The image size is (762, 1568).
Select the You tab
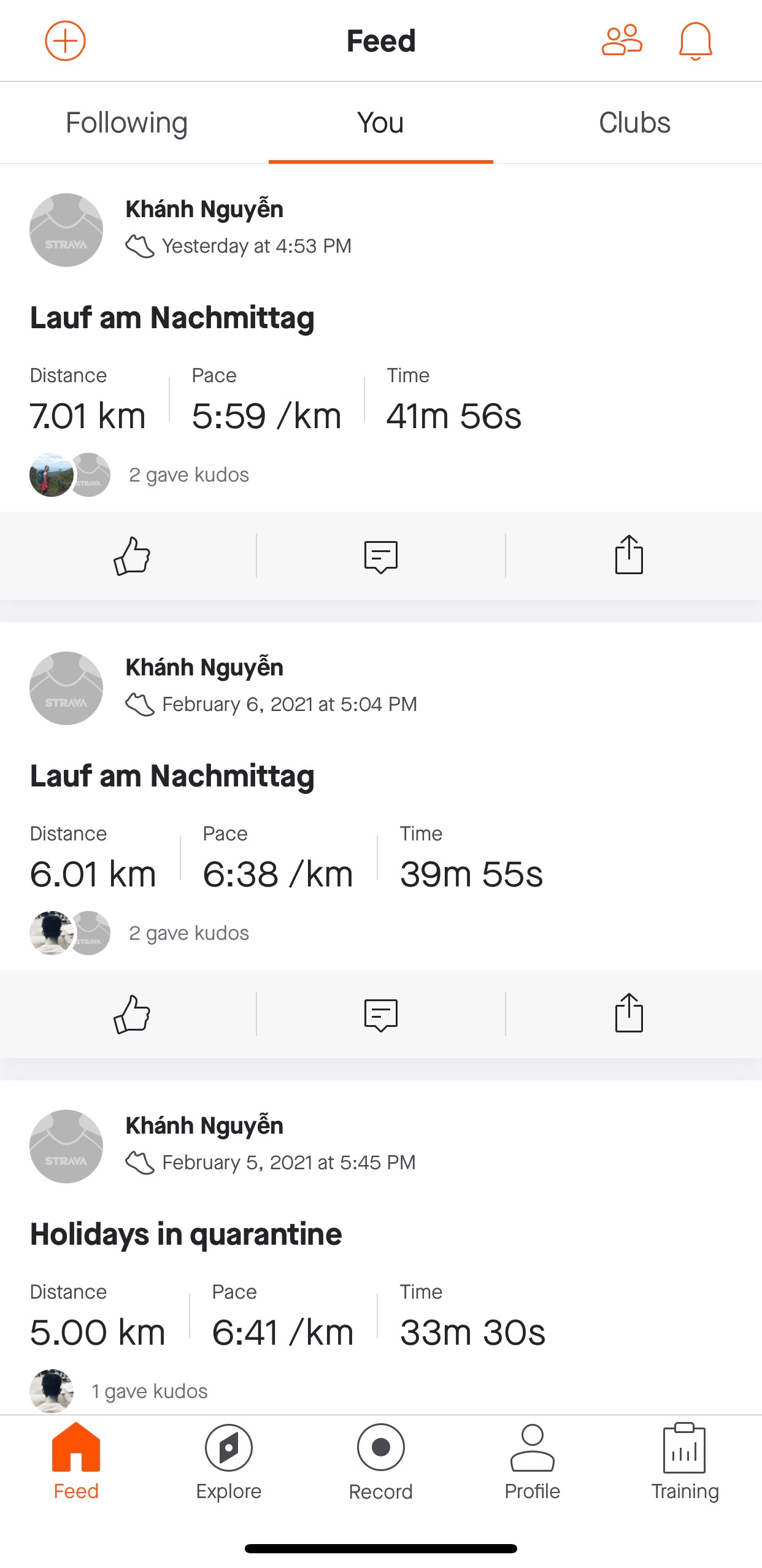(380, 123)
